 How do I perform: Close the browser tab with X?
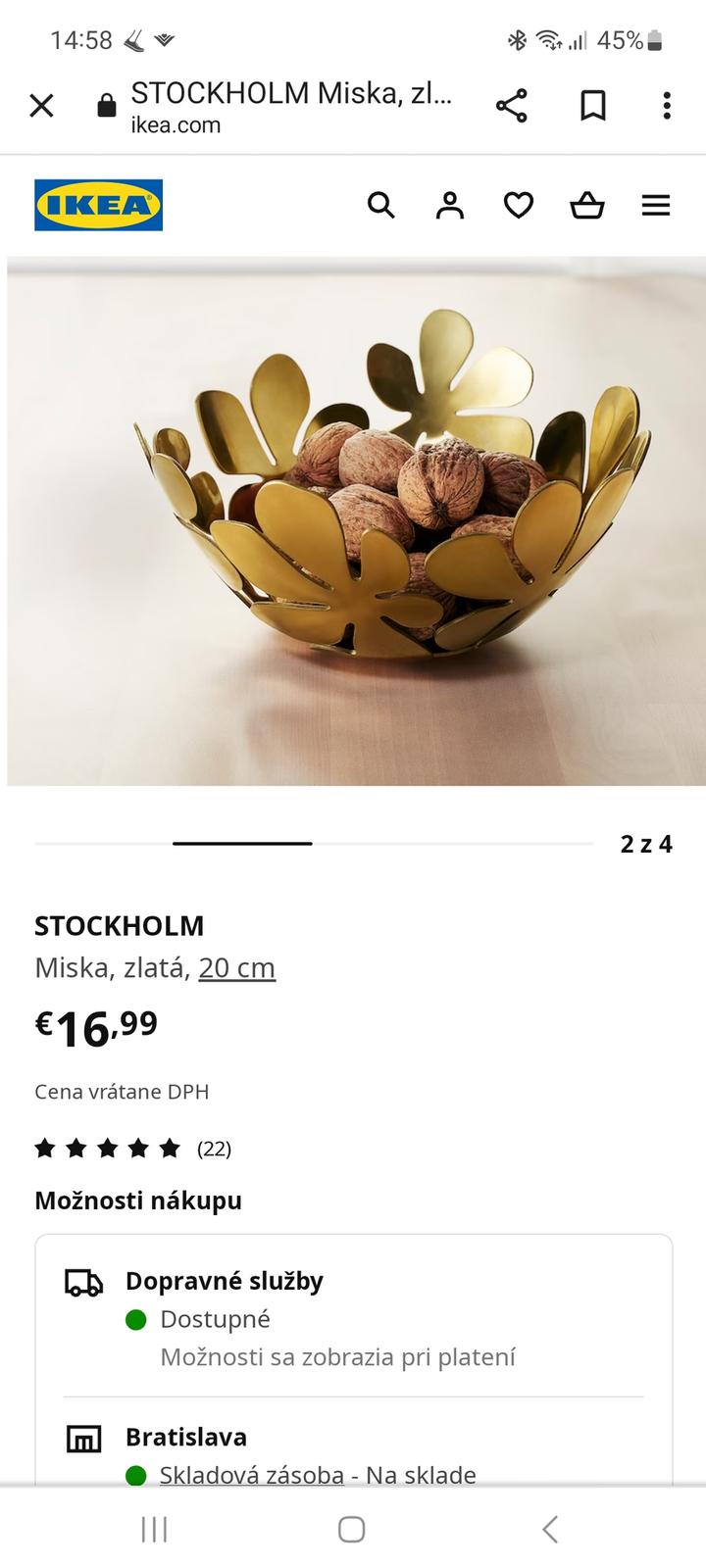(41, 105)
